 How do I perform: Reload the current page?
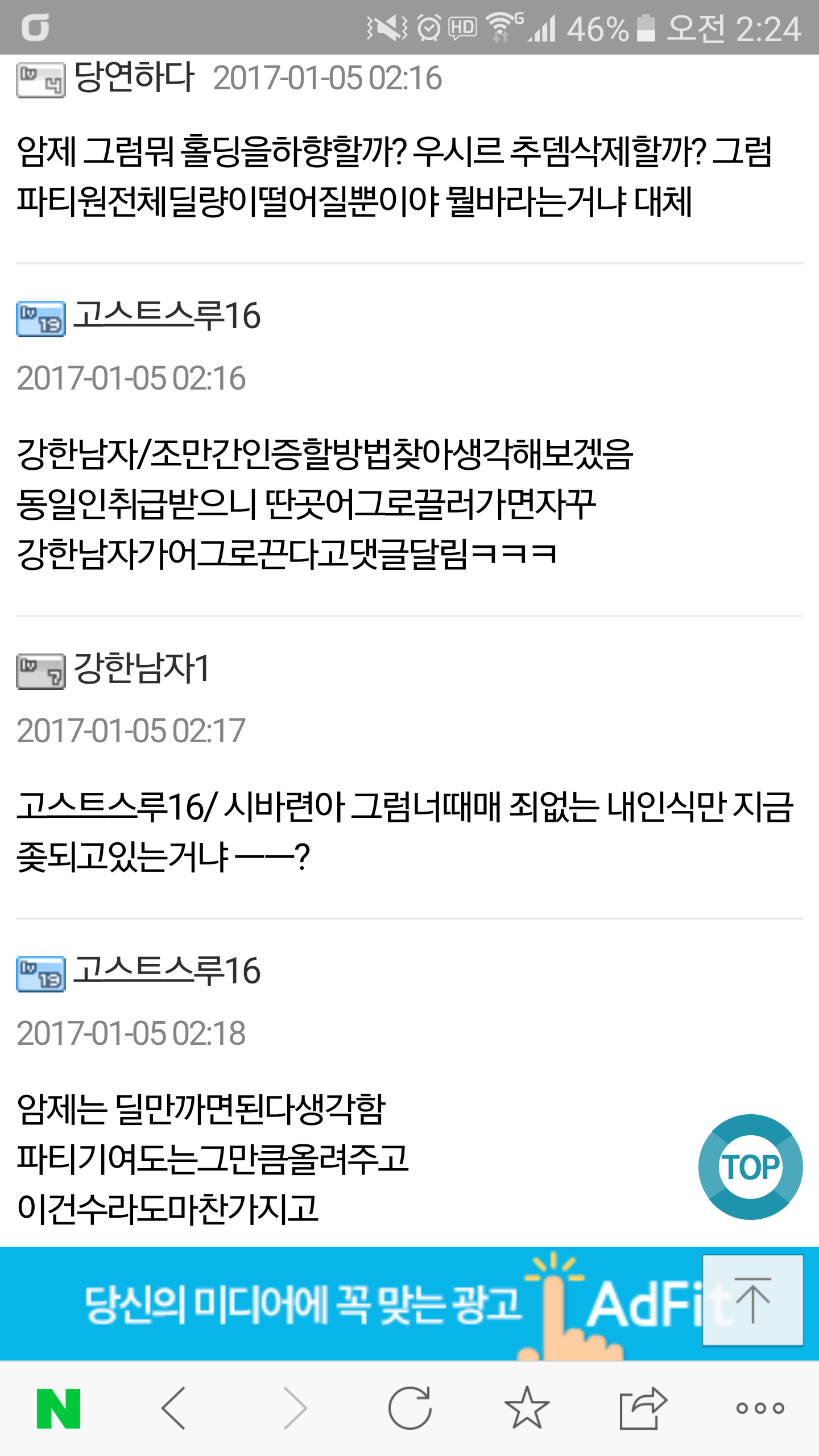(410, 1408)
